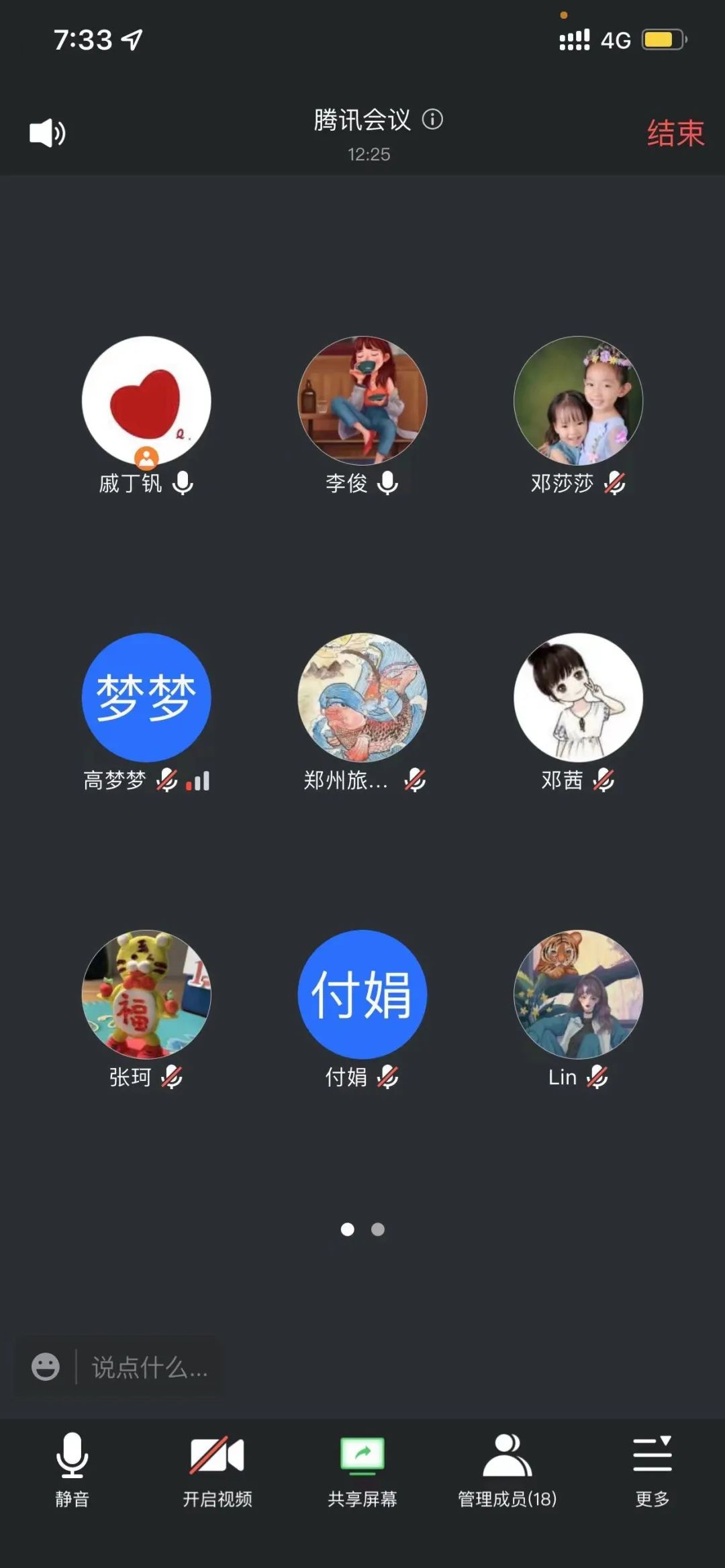The width and height of the screenshot is (725, 1568).
Task: Open the 郑州旅... participant tile
Action: point(362,697)
